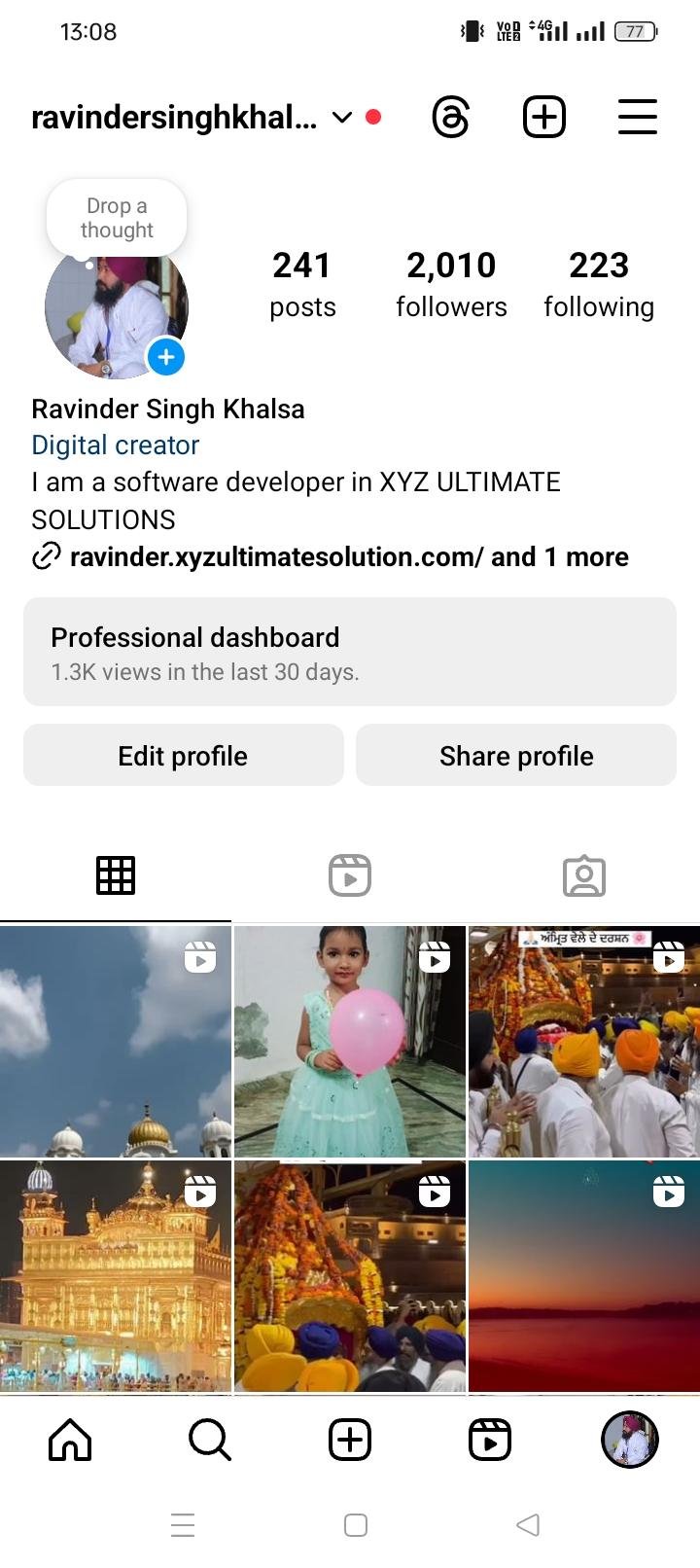Tap the 'Drop a thought' note bubble
Viewport: 700px width, 1568px height.
117,218
